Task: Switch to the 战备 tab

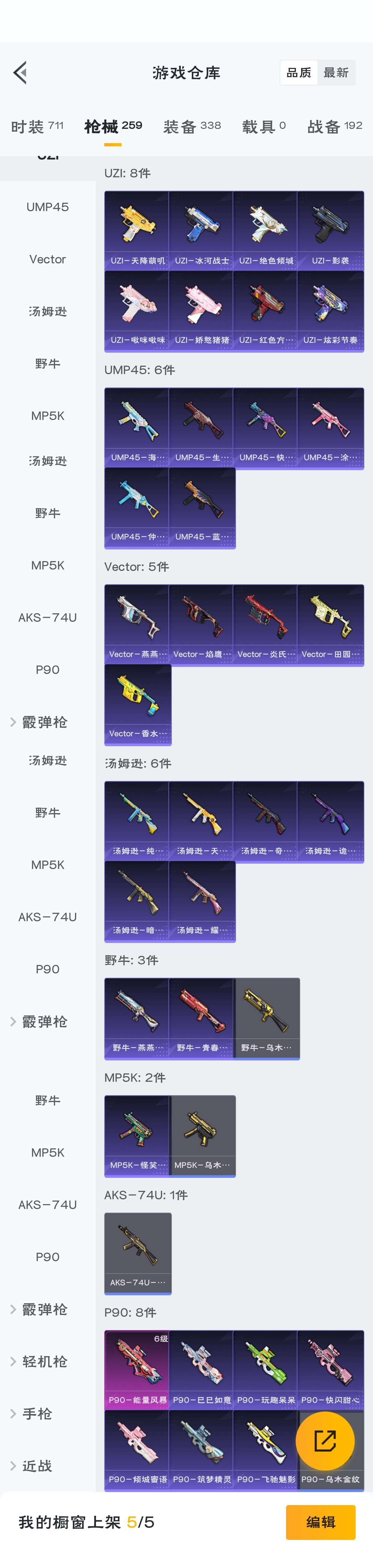Action: (x=335, y=126)
